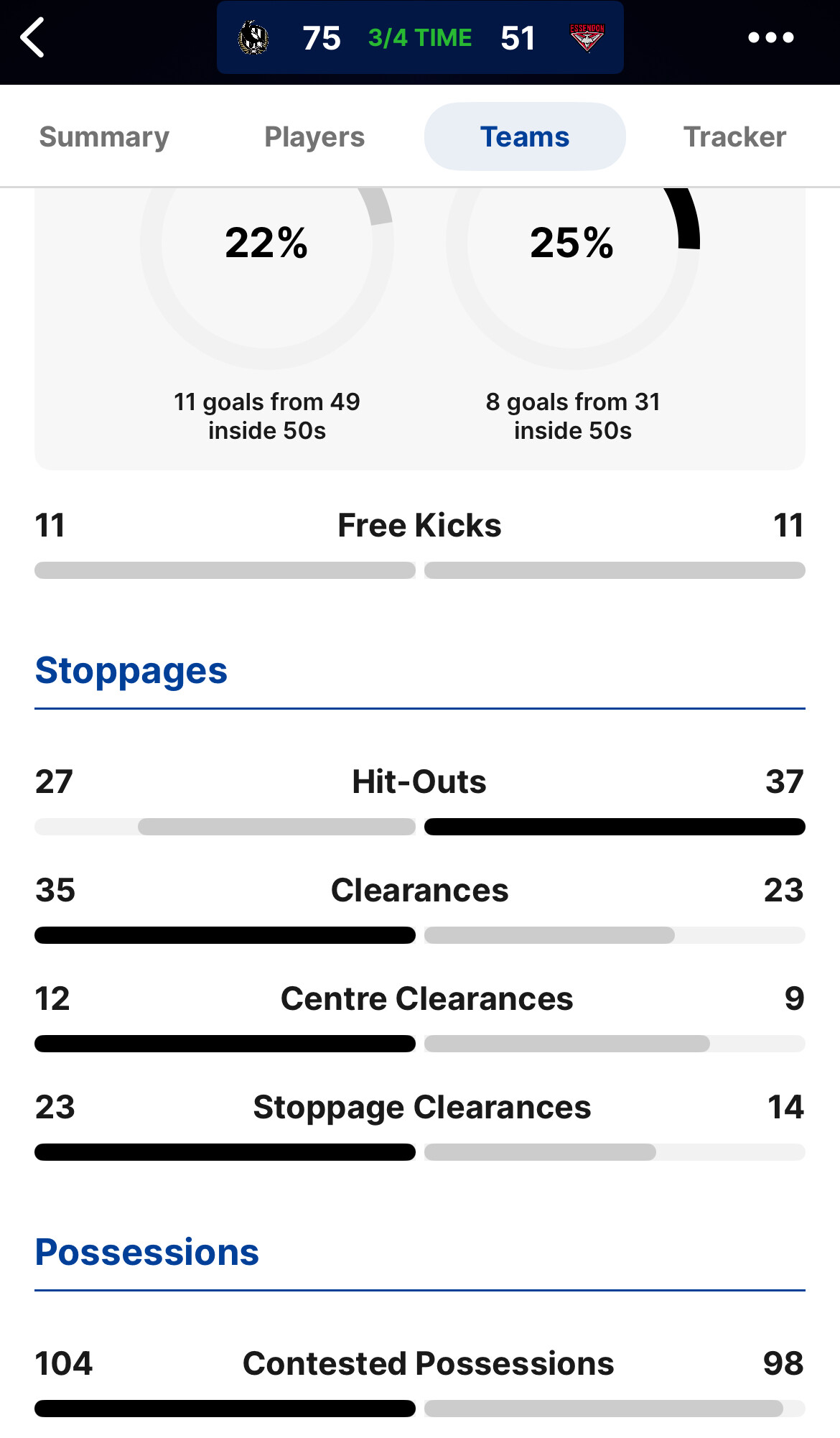This screenshot has height=1438, width=840.
Task: Open the Tracker tab
Action: click(x=734, y=136)
